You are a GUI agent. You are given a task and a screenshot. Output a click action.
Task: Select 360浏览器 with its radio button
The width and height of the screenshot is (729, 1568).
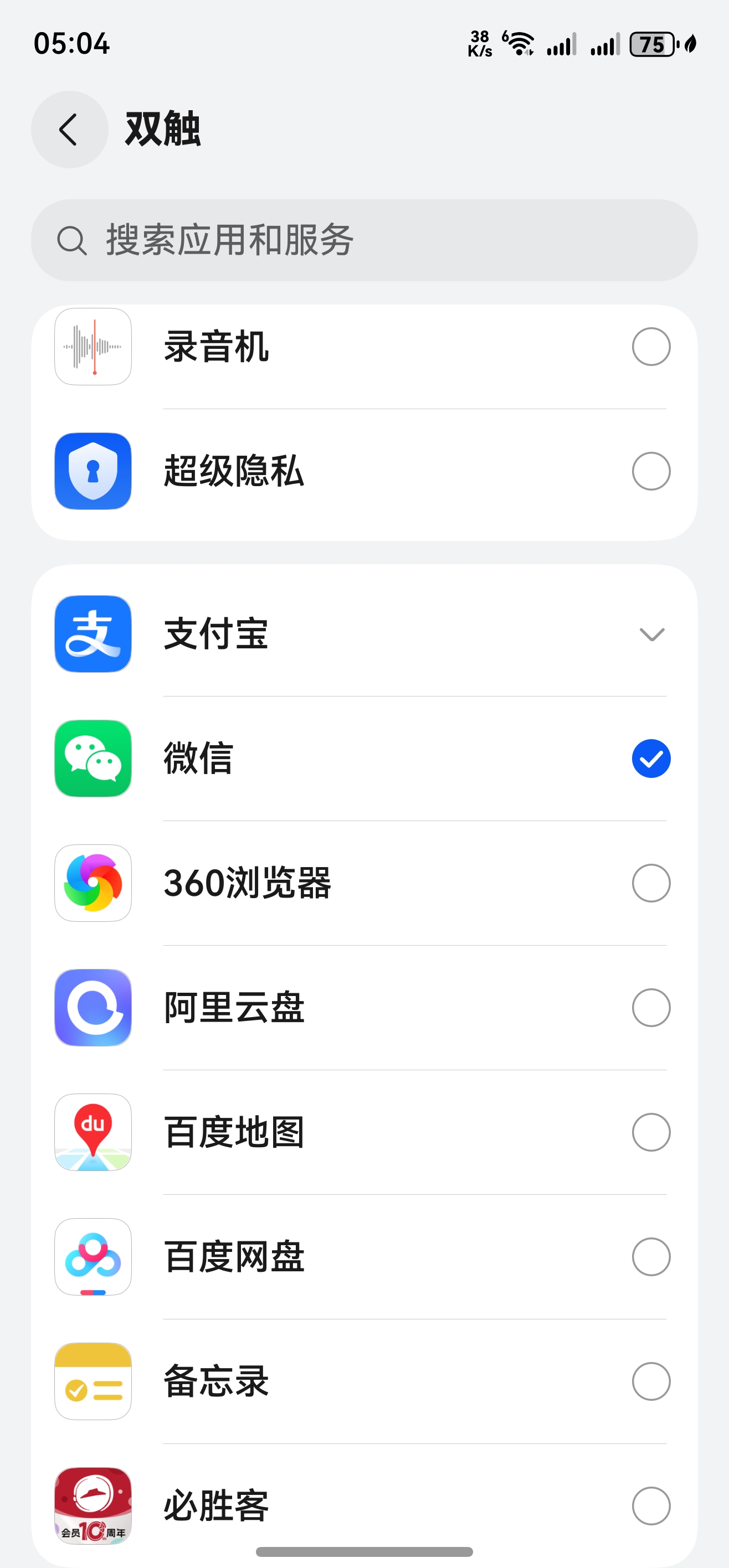(x=651, y=884)
